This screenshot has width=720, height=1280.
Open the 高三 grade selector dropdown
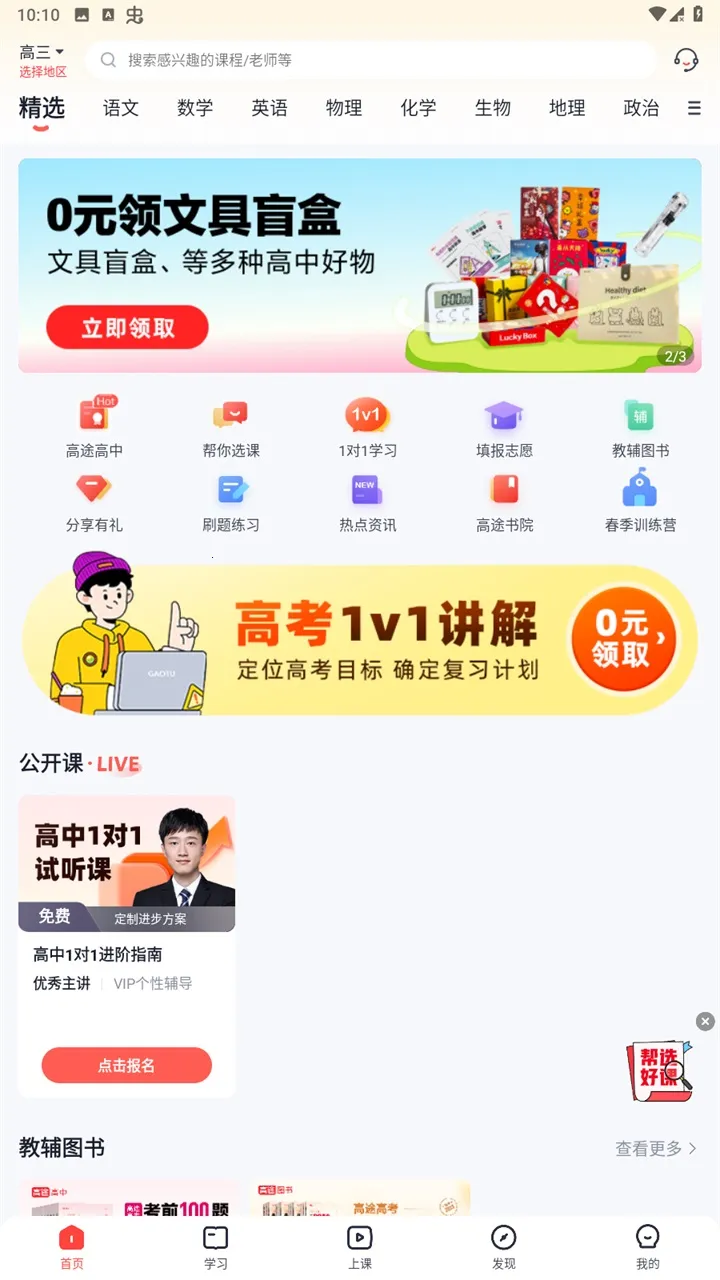[42, 53]
